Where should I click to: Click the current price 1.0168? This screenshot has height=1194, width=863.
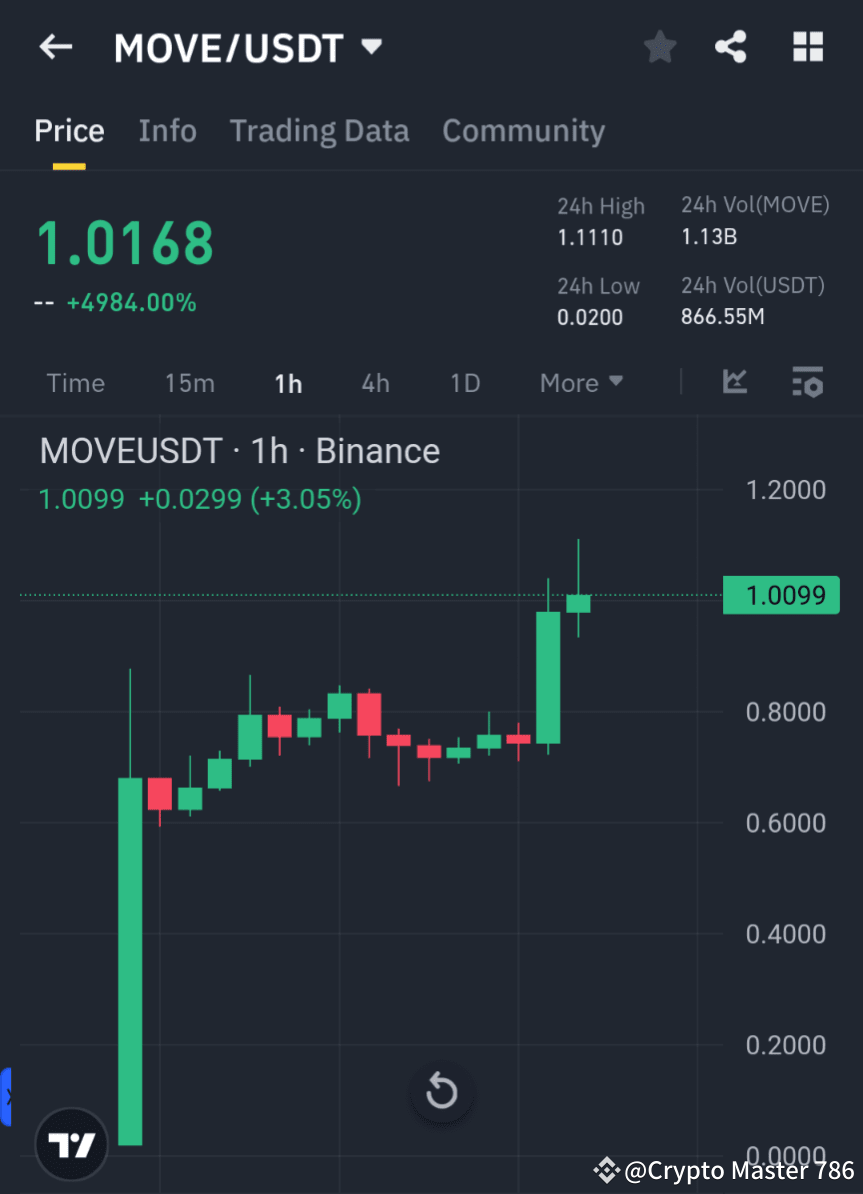124,243
